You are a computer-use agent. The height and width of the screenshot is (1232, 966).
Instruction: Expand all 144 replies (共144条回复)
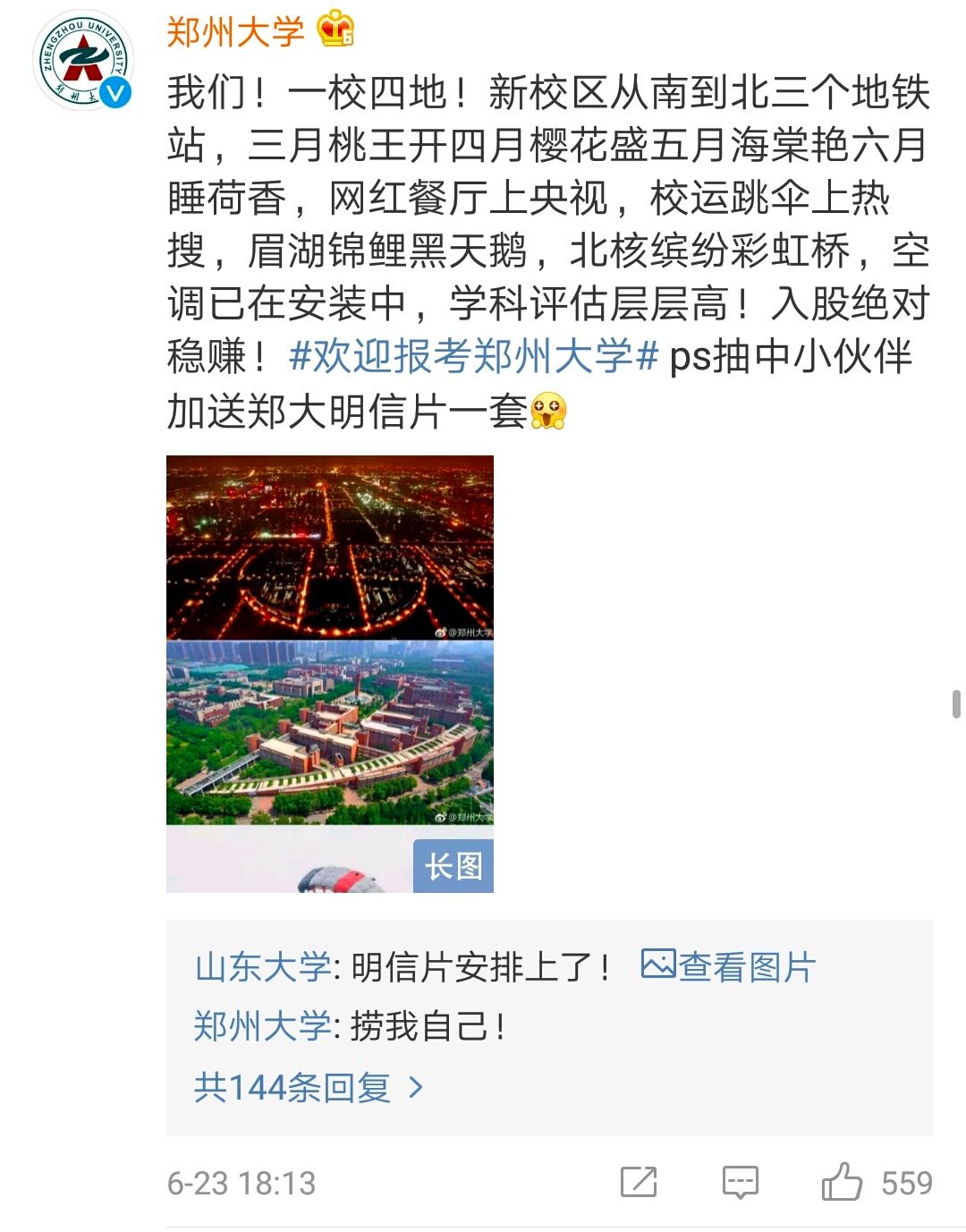309,1087
